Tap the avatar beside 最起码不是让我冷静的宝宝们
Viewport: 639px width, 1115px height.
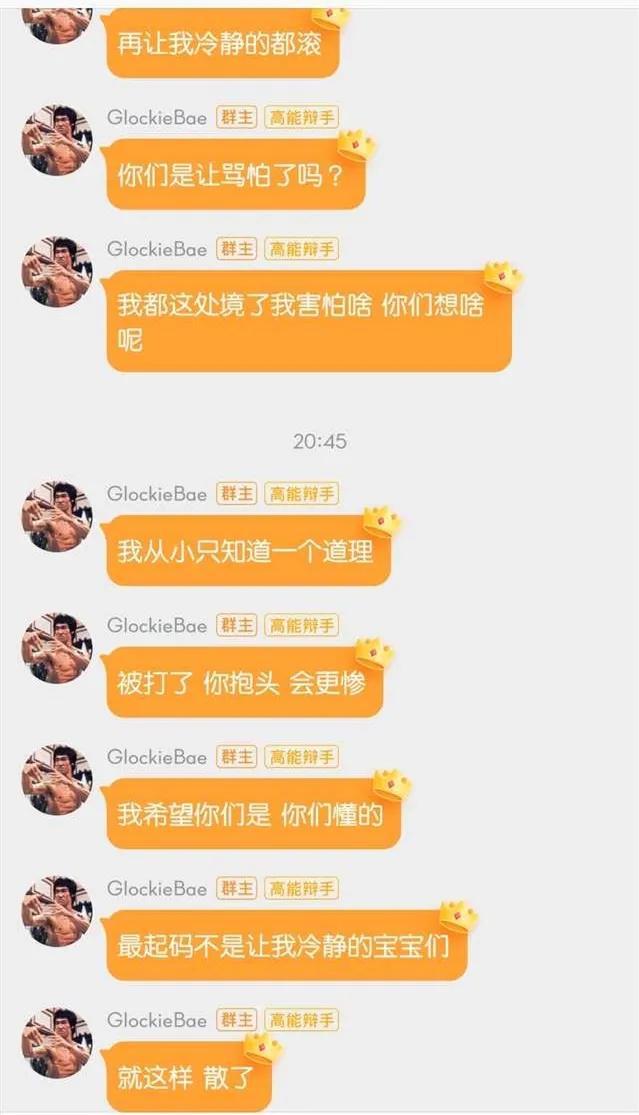click(x=57, y=911)
